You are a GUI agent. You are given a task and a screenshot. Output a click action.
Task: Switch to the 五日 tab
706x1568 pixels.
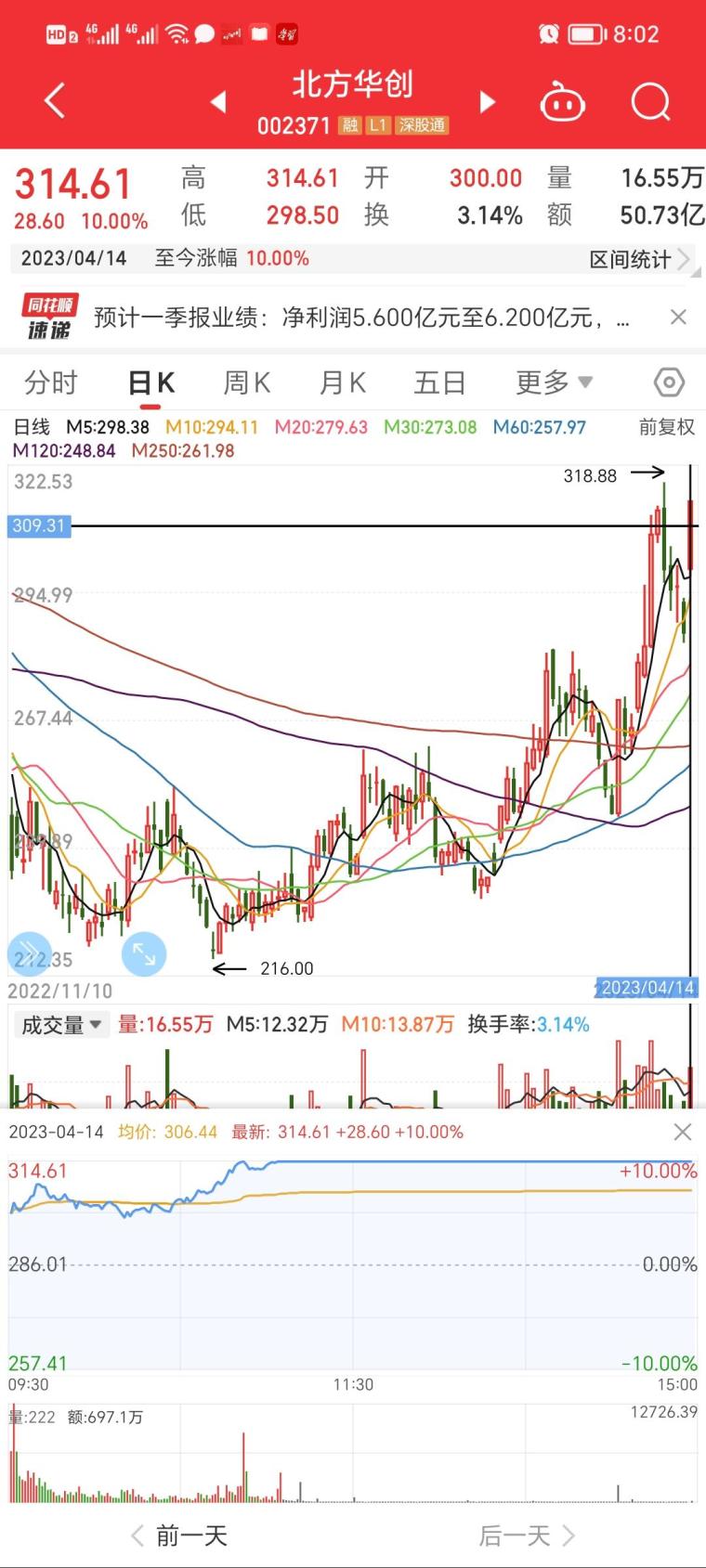click(439, 382)
